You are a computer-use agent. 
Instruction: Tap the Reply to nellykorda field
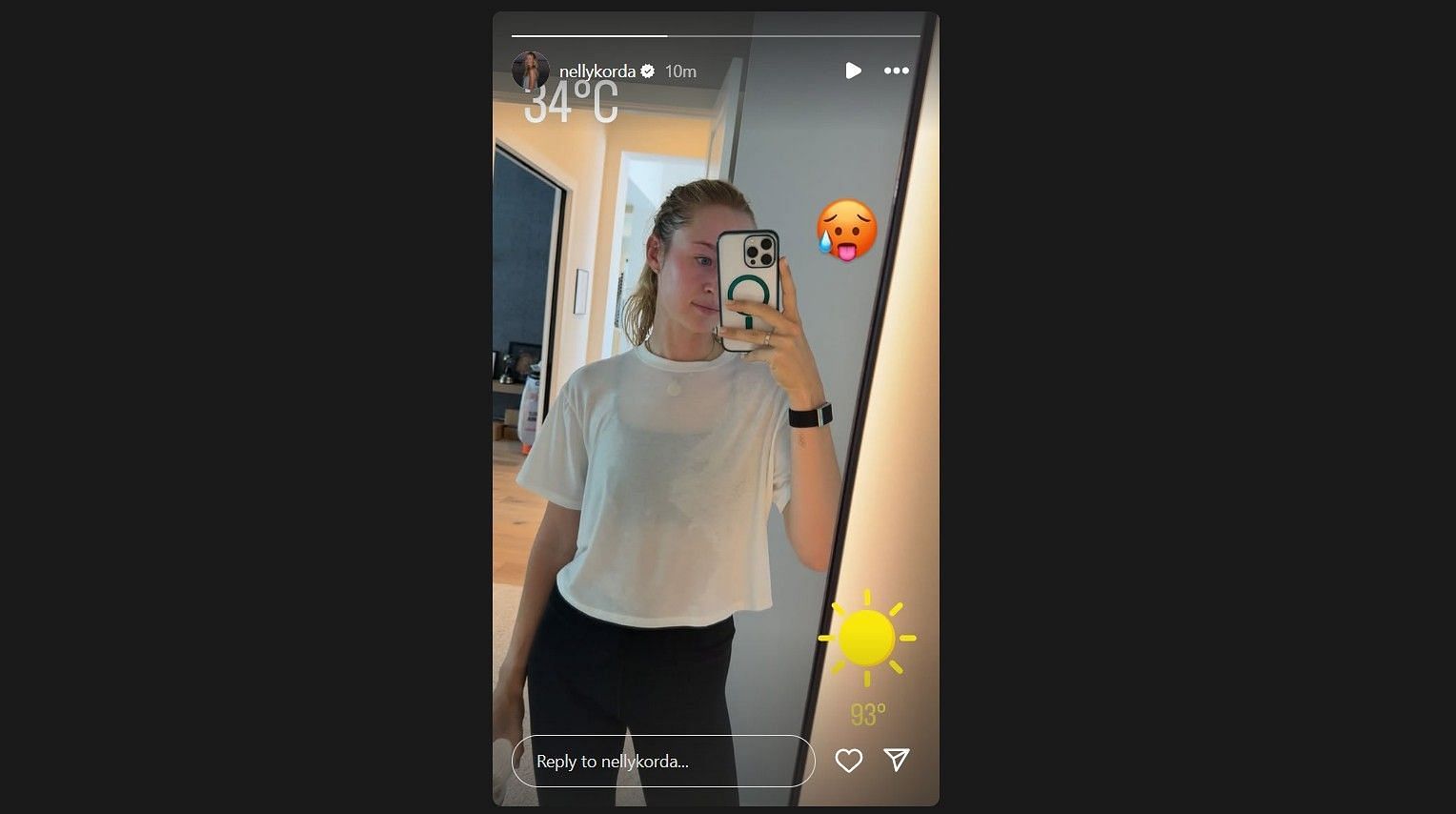tap(663, 761)
